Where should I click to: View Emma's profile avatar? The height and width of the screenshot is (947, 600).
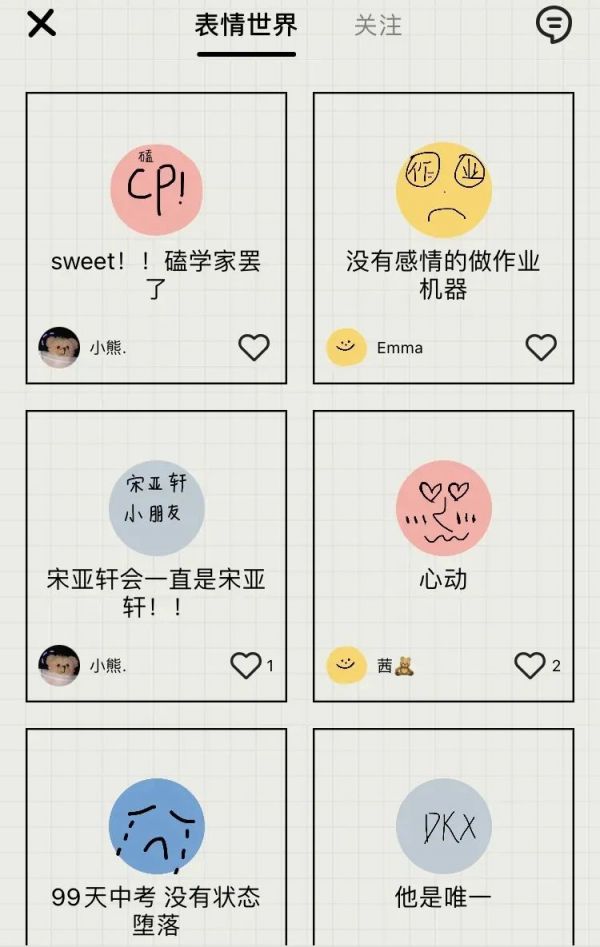point(346,347)
